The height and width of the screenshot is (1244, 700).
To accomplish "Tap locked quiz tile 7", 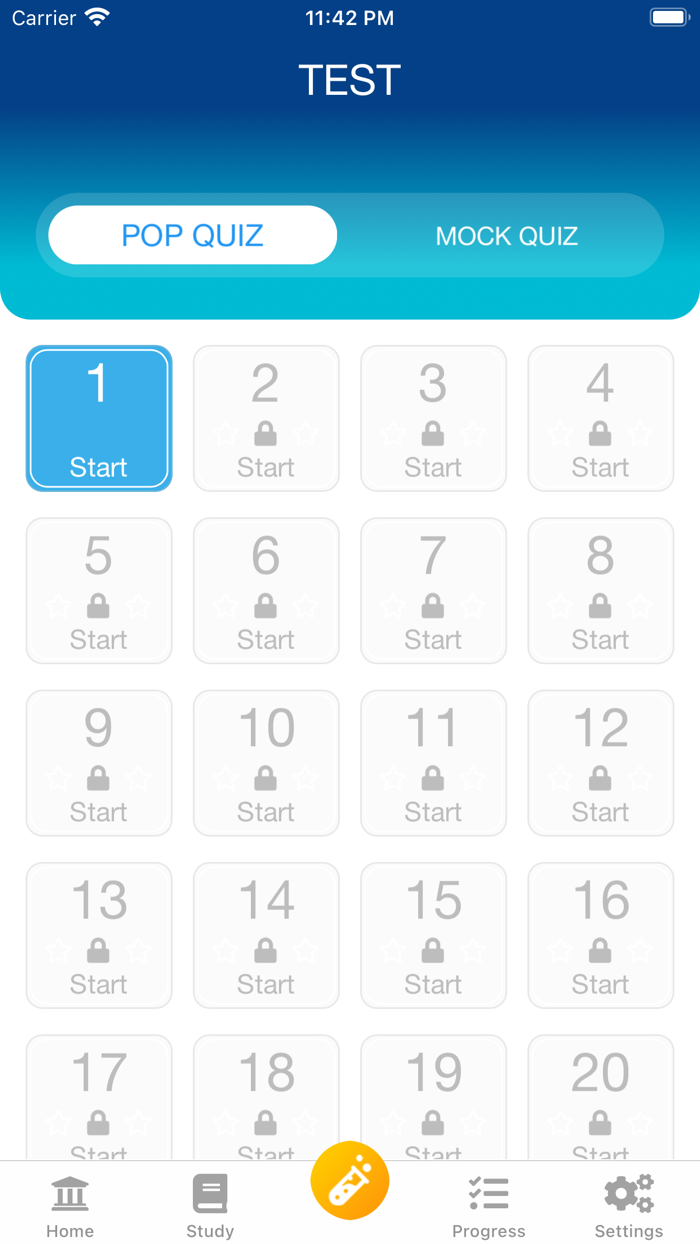I will pyautogui.click(x=433, y=591).
